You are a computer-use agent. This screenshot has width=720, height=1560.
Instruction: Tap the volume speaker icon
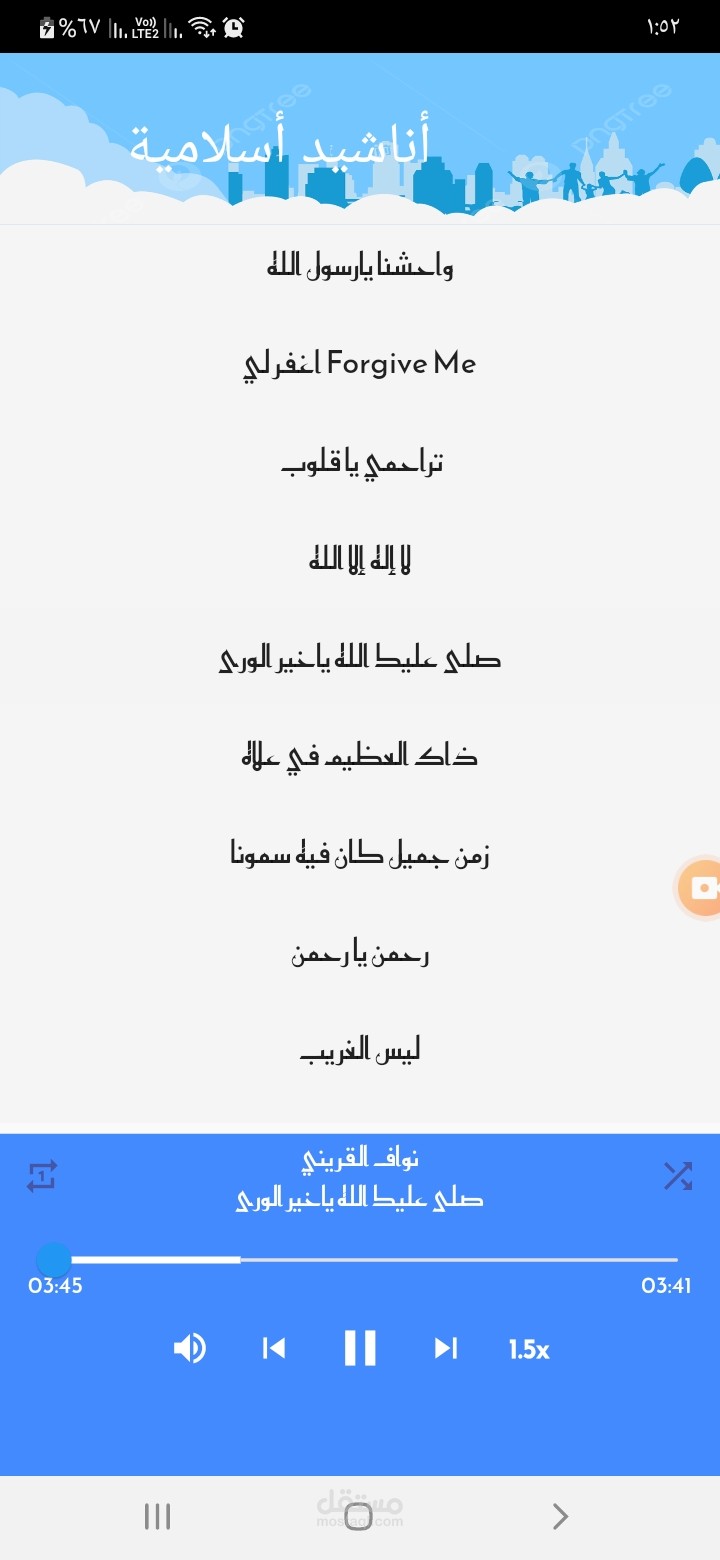(189, 1348)
